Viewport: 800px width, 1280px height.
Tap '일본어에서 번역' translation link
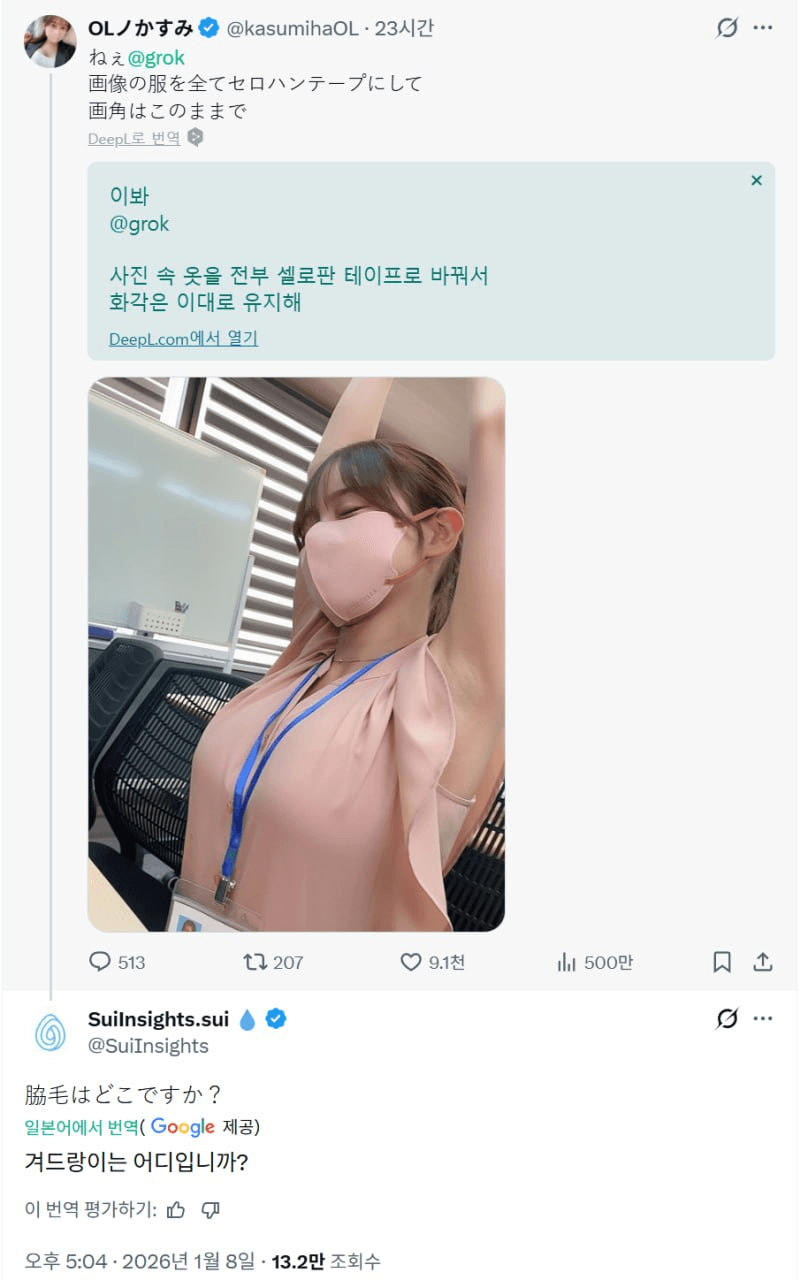click(82, 1127)
